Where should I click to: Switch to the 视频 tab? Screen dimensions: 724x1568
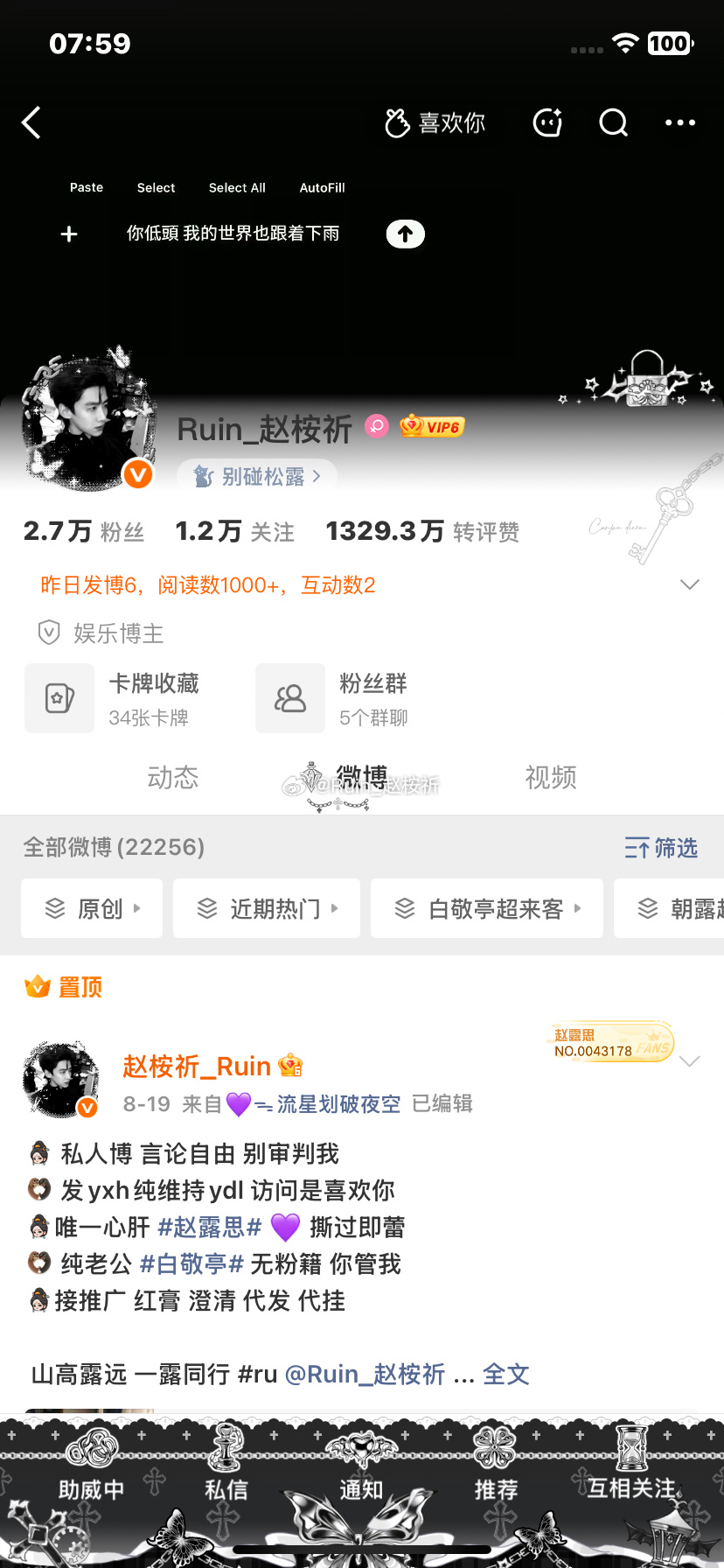tap(551, 777)
